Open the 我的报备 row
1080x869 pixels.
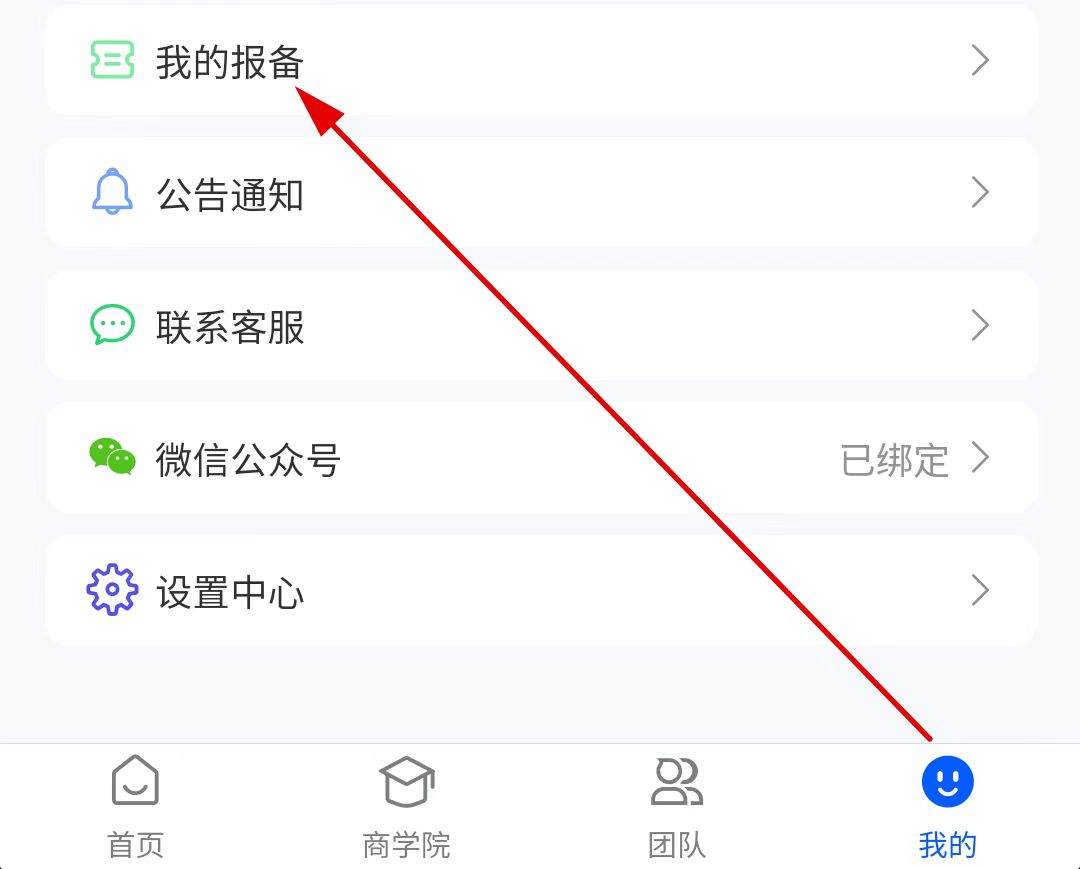tap(540, 62)
